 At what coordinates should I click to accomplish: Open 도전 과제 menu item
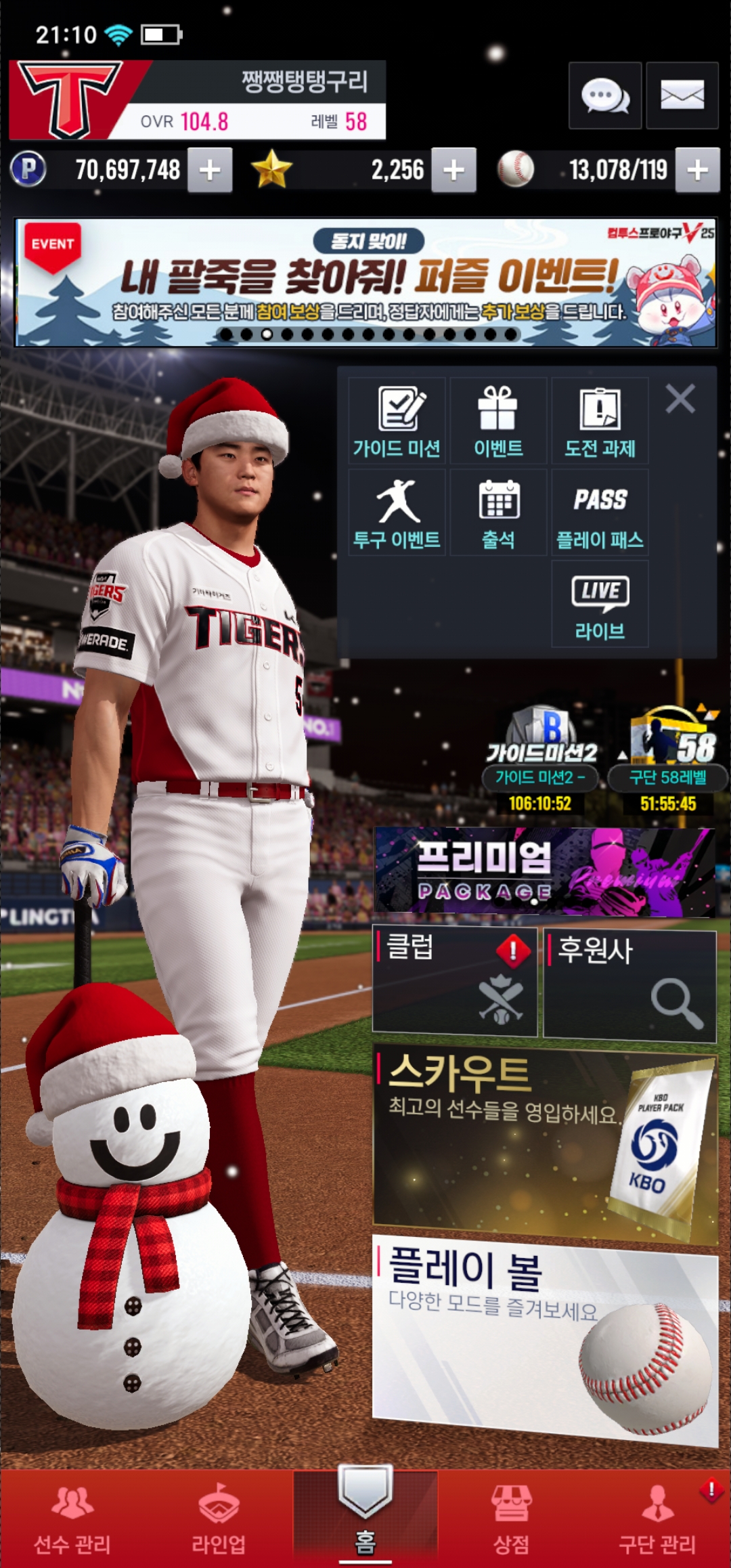pos(600,420)
